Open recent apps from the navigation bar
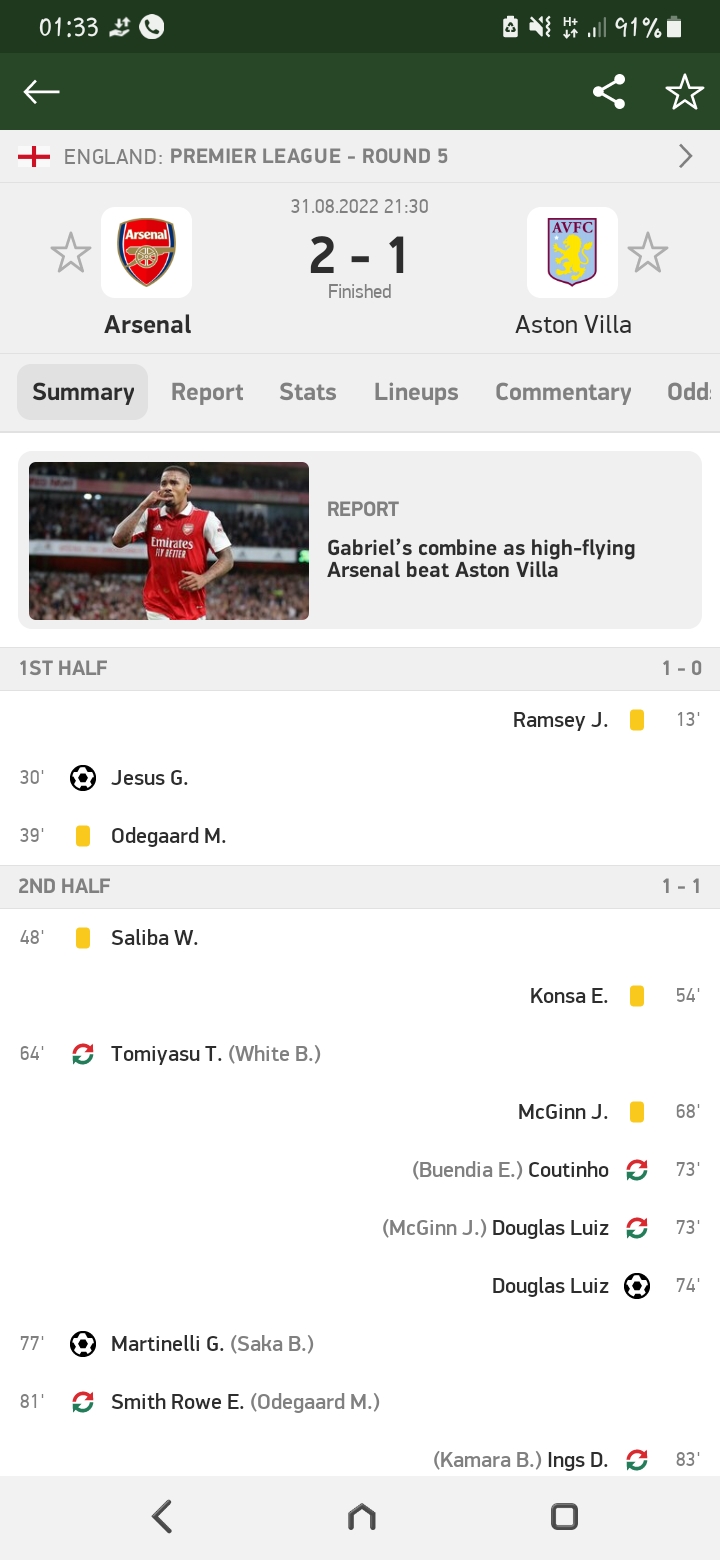The height and width of the screenshot is (1560, 720). 564,1517
